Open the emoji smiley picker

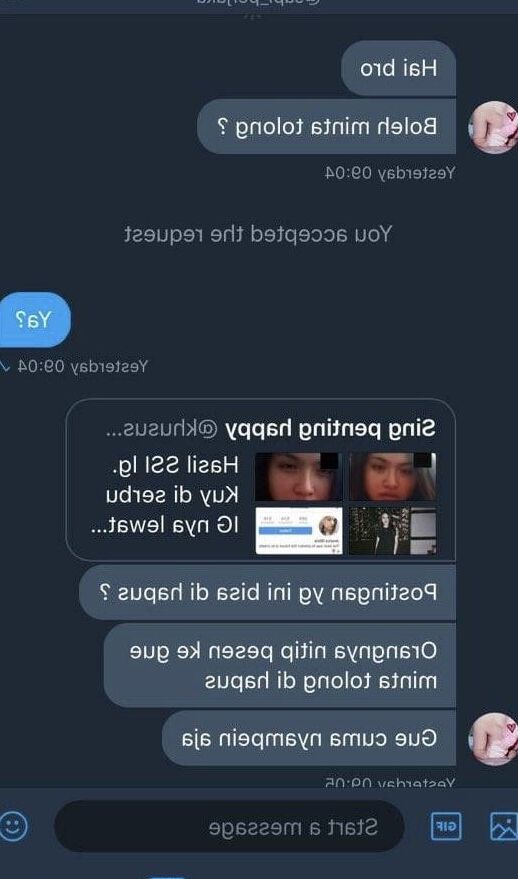(x=13, y=825)
